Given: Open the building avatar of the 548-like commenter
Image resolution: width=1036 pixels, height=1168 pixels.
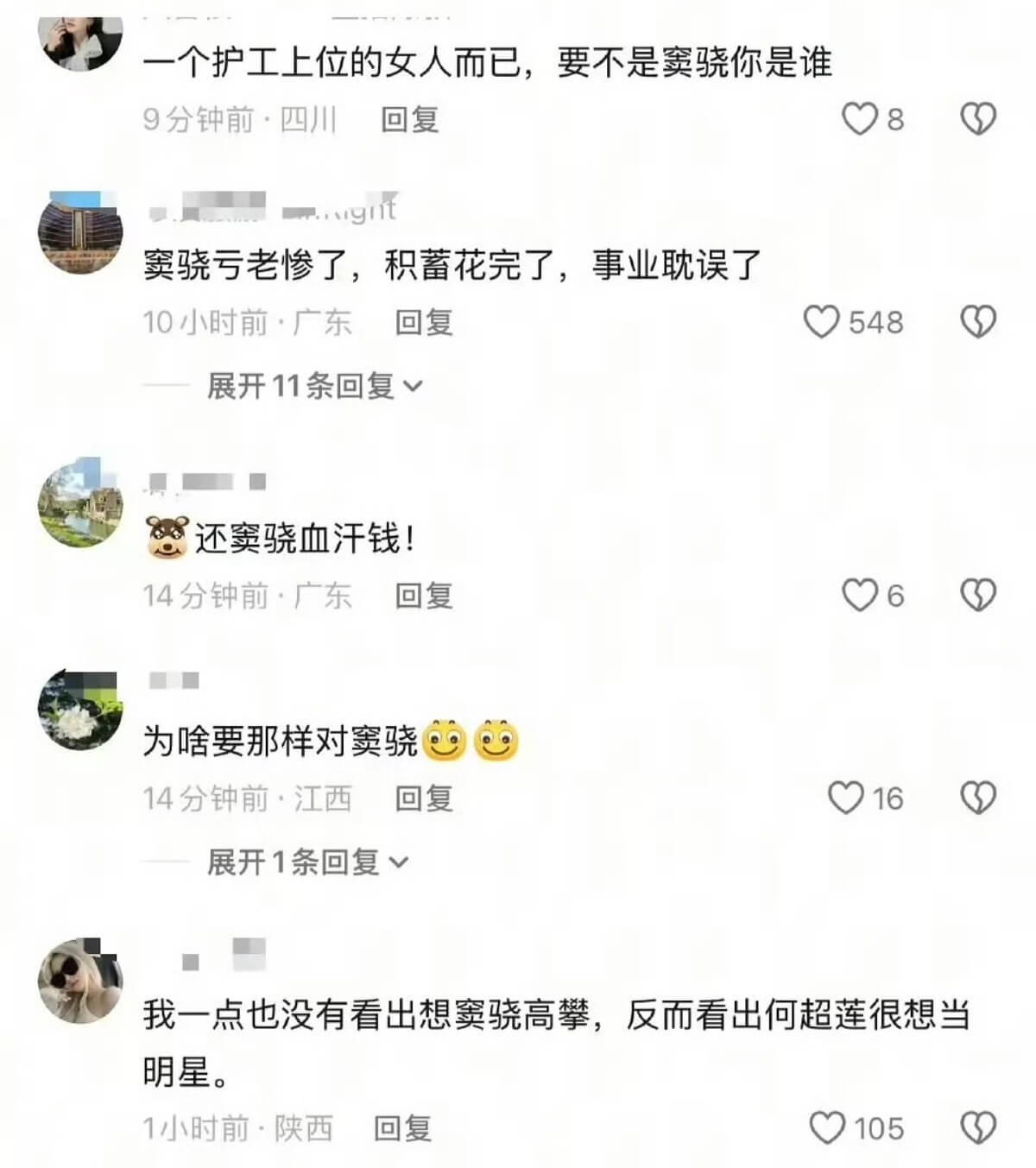Looking at the screenshot, I should point(81,232).
